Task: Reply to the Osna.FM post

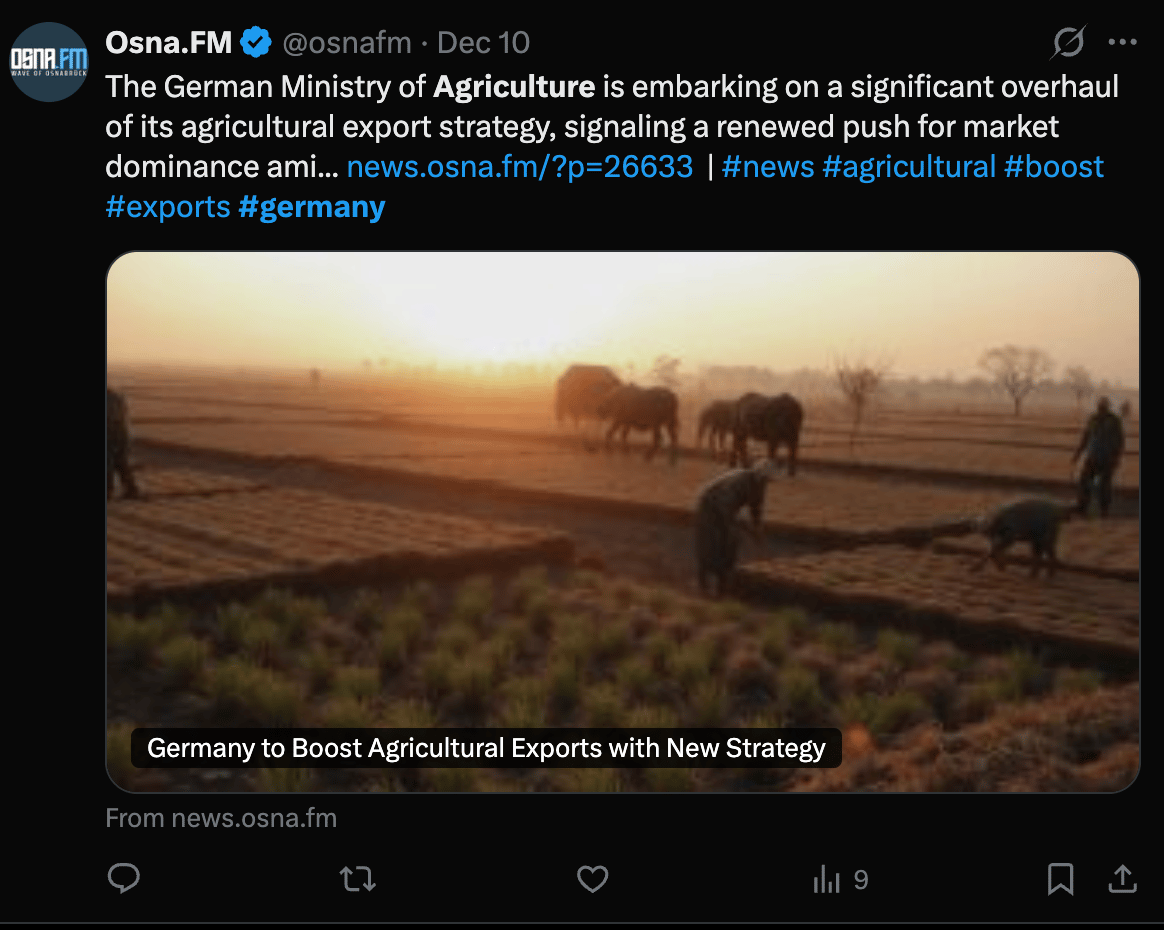Action: point(124,879)
